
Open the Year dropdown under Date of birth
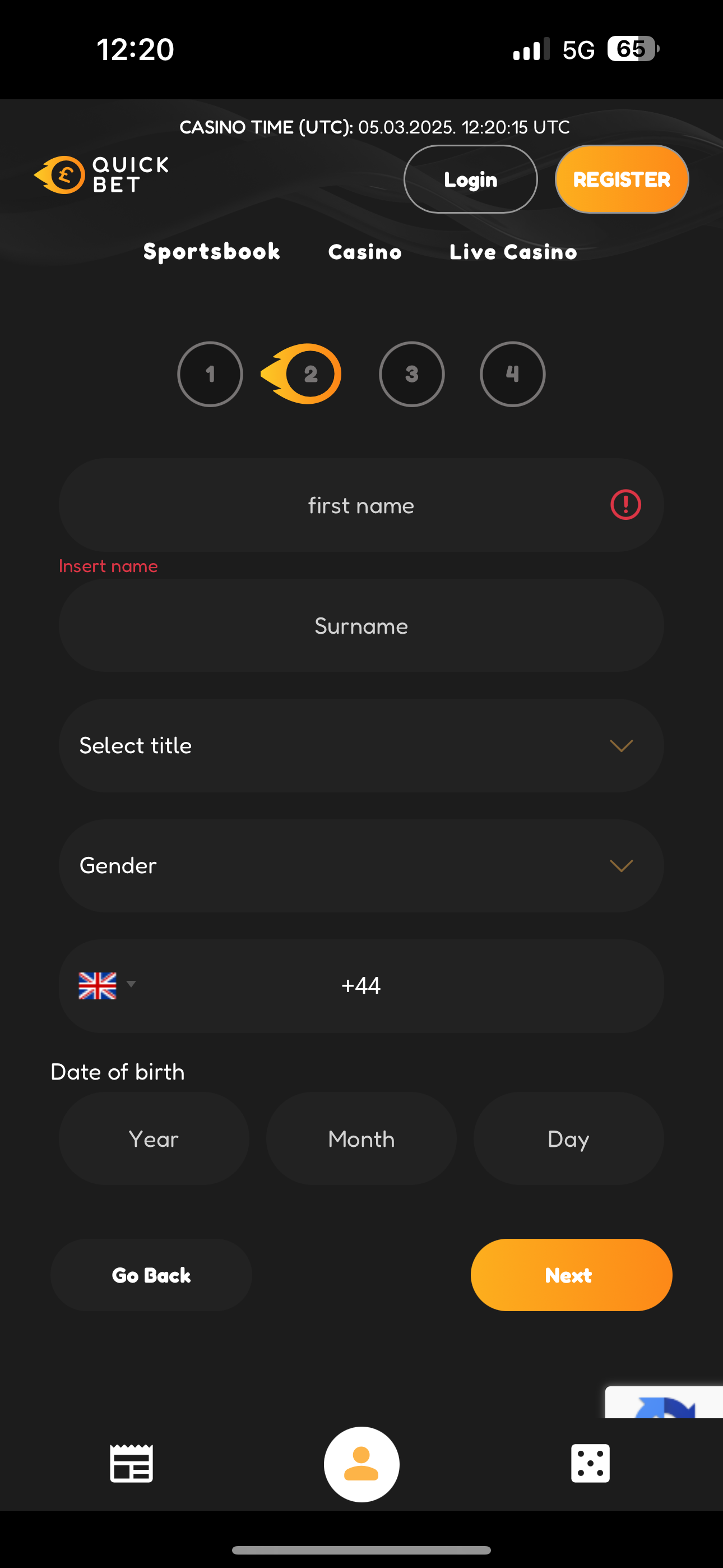[154, 1138]
